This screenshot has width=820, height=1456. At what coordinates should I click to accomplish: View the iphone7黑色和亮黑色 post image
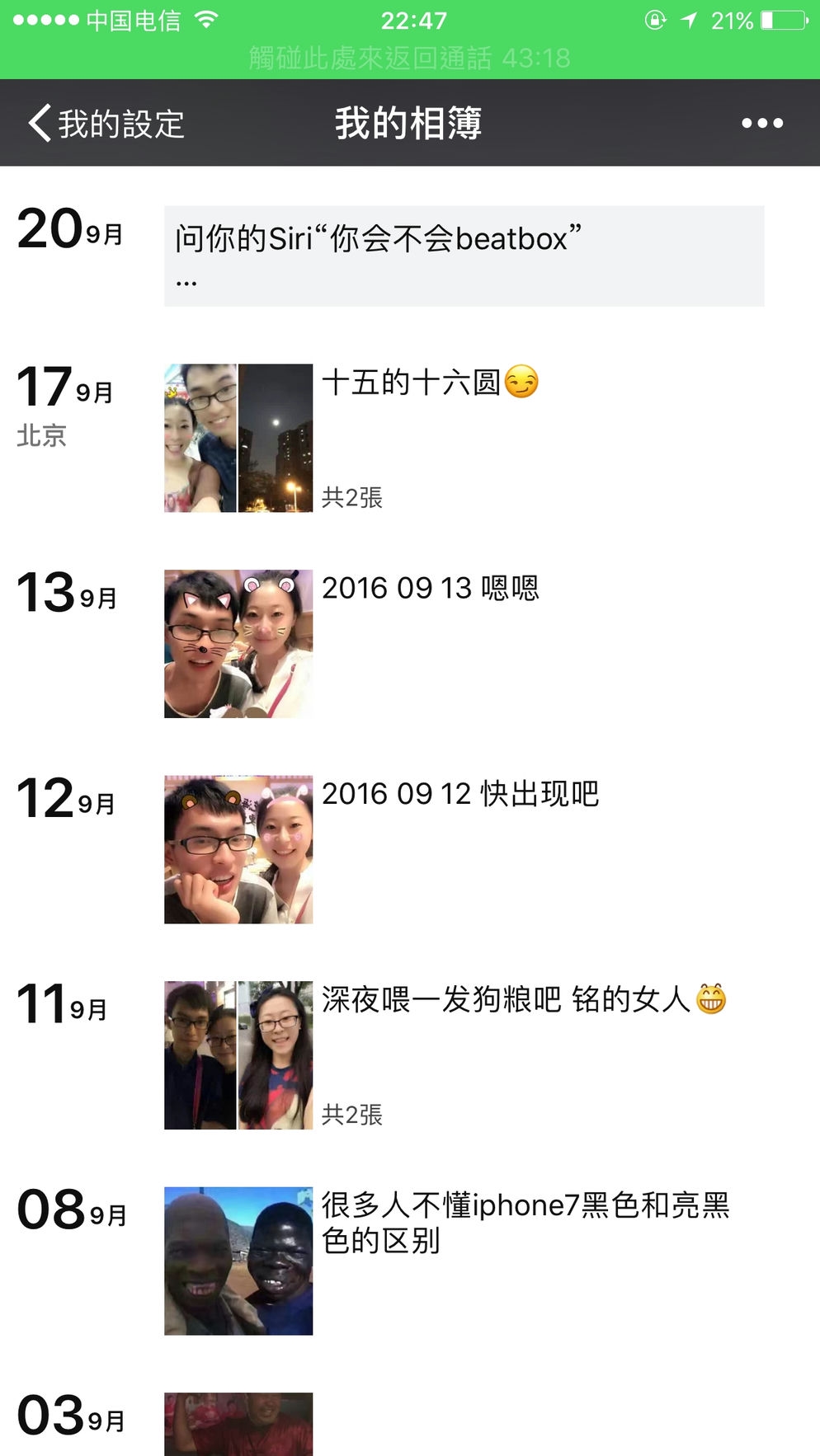(x=238, y=1261)
